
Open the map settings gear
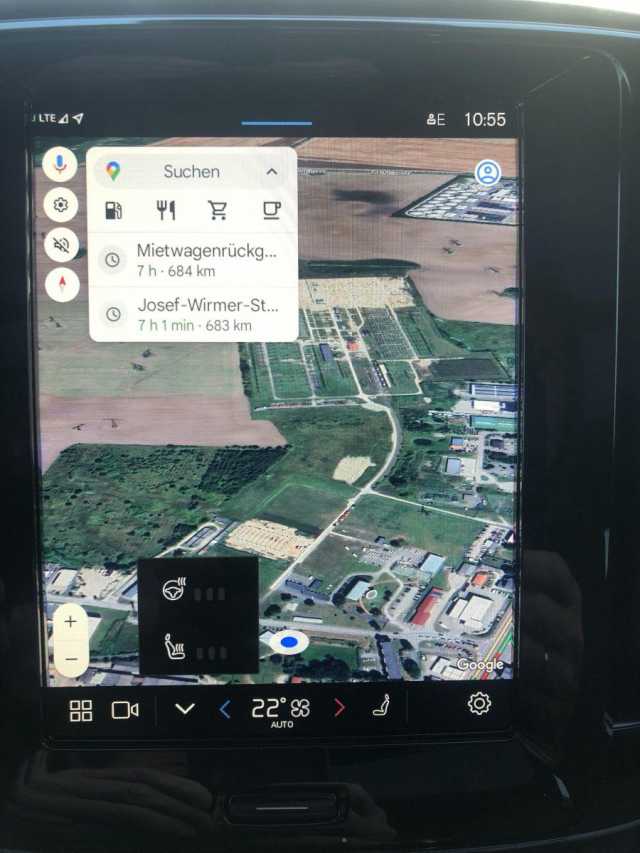[x=62, y=205]
